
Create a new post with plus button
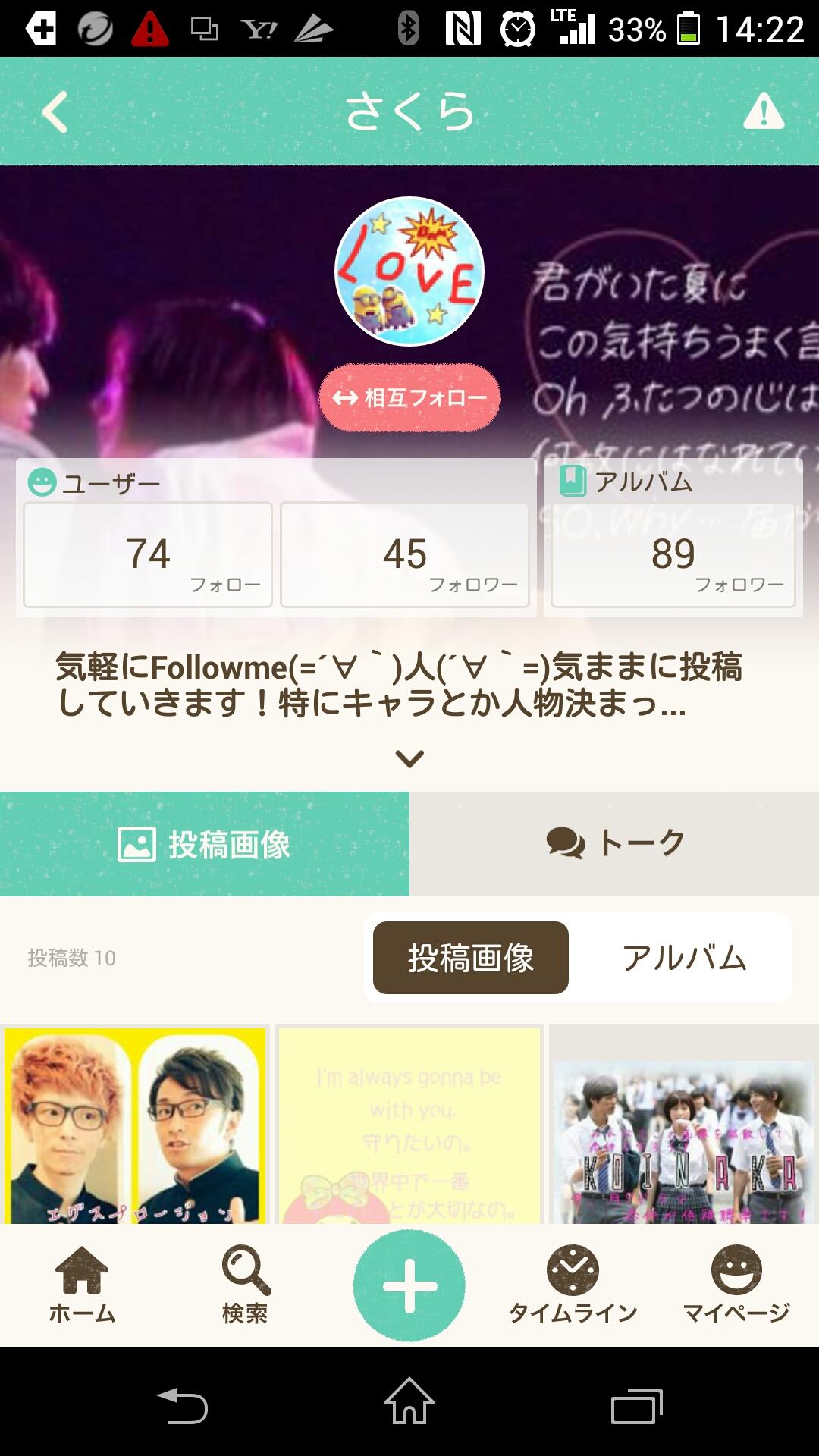click(x=409, y=1285)
